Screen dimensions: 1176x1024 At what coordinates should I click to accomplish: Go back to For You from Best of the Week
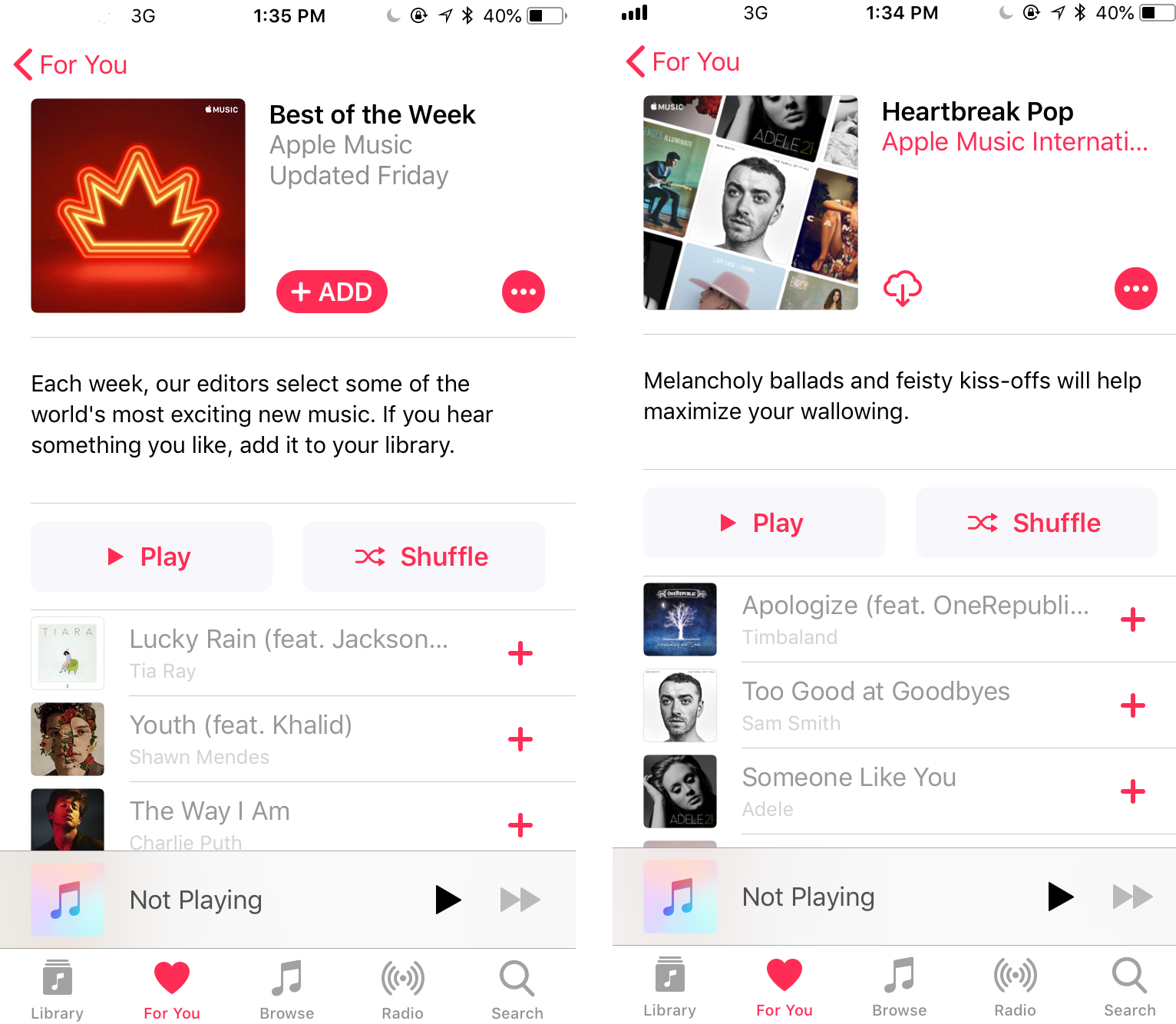tap(71, 64)
